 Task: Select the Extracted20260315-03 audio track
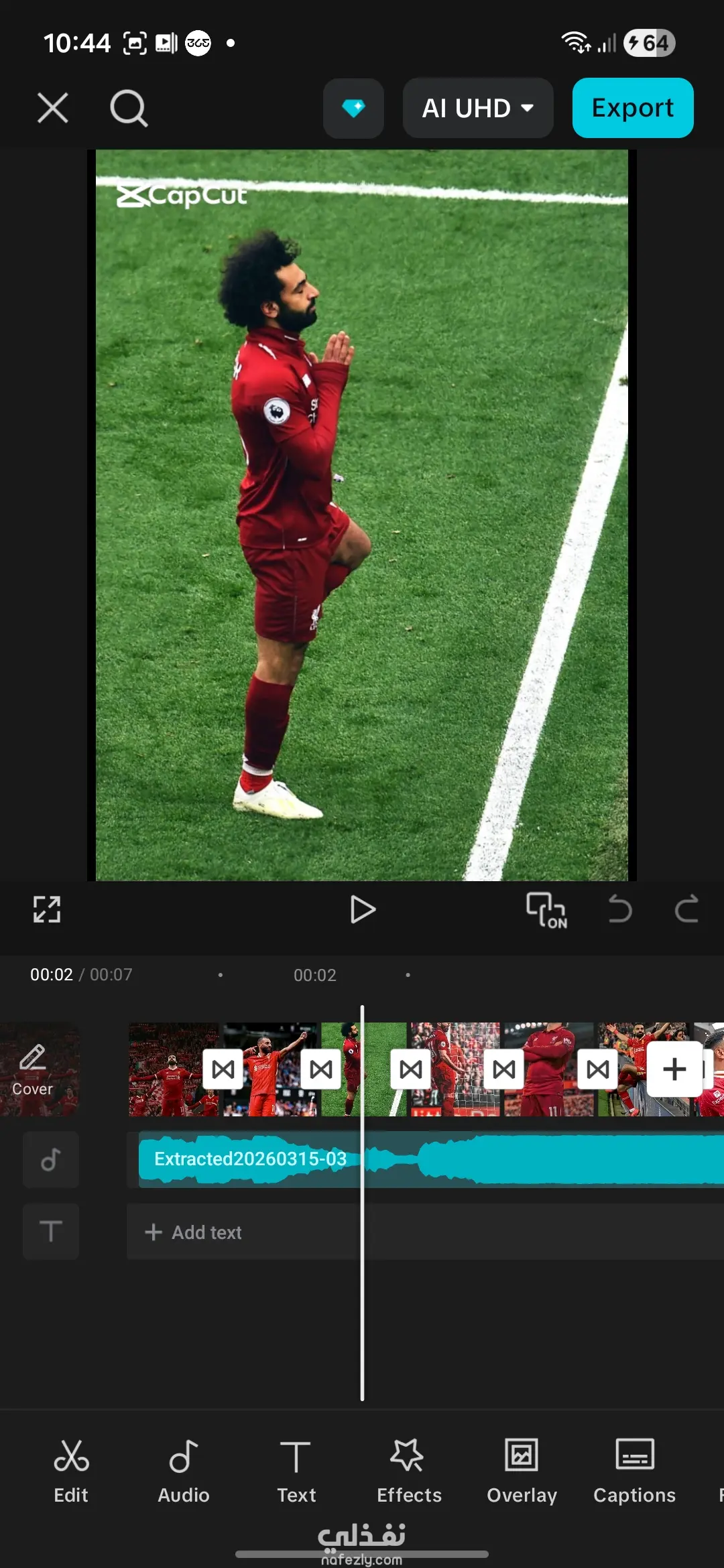(429, 1159)
